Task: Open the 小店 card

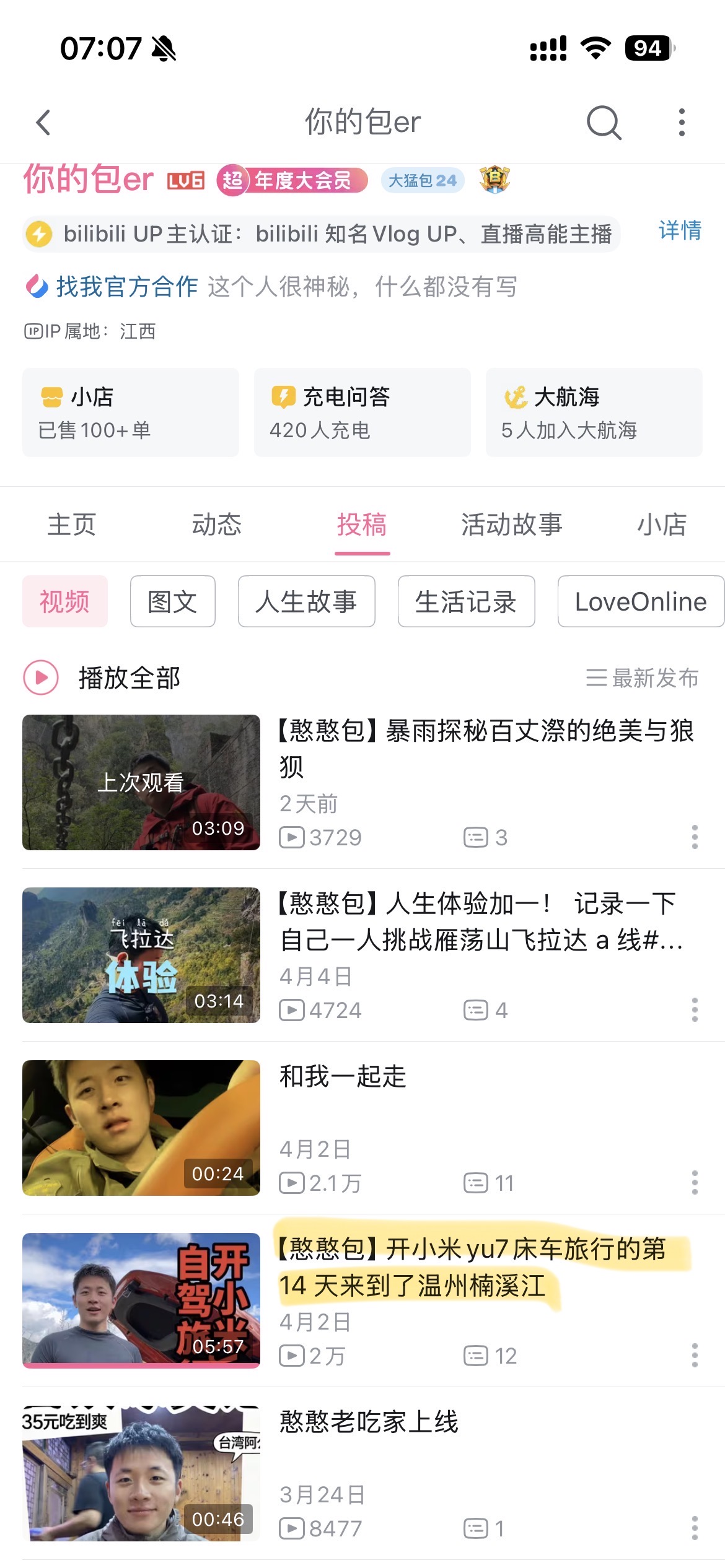Action: click(x=131, y=412)
